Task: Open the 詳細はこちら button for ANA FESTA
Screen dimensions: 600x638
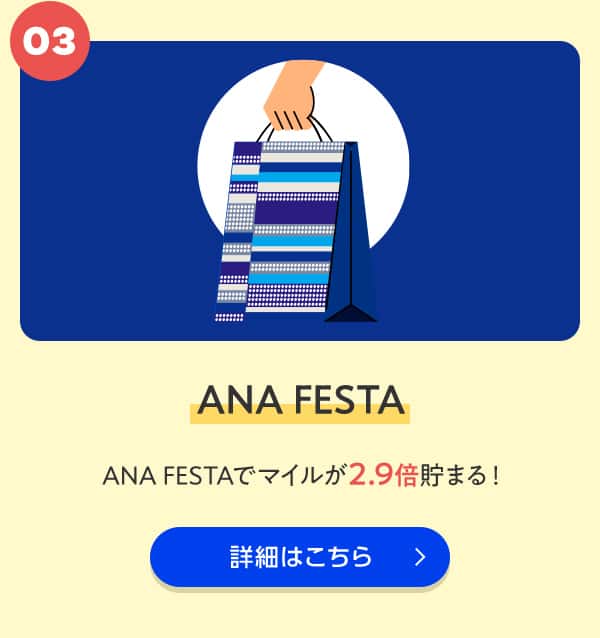Action: 300,557
